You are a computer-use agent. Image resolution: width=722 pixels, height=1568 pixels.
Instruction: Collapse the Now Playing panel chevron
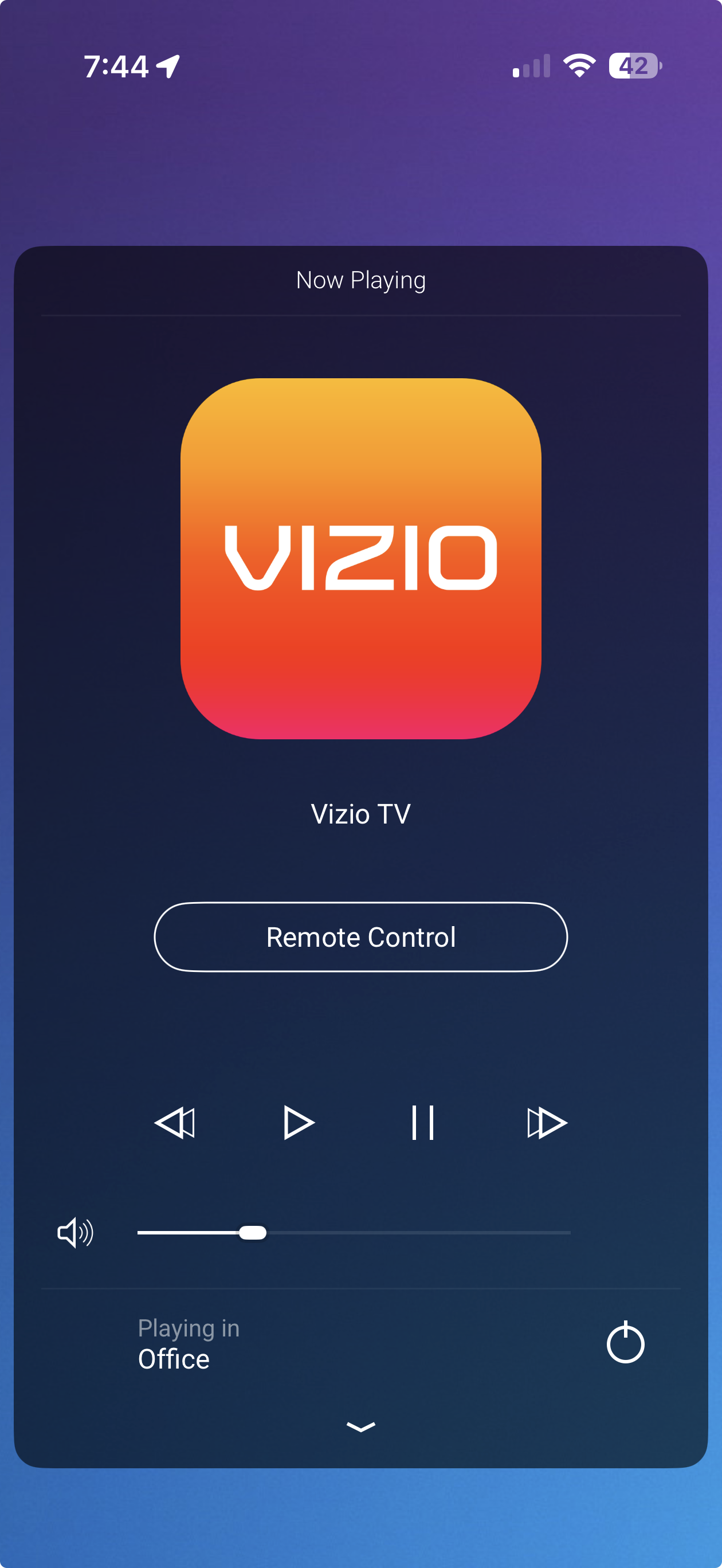pyautogui.click(x=360, y=1427)
